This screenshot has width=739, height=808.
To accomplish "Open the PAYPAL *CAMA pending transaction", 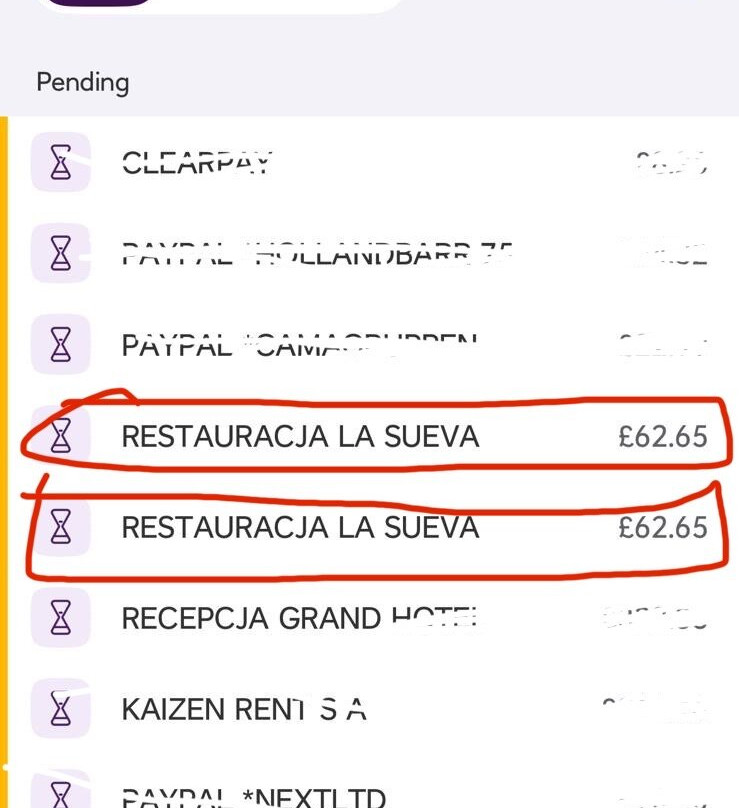I will (300, 345).
